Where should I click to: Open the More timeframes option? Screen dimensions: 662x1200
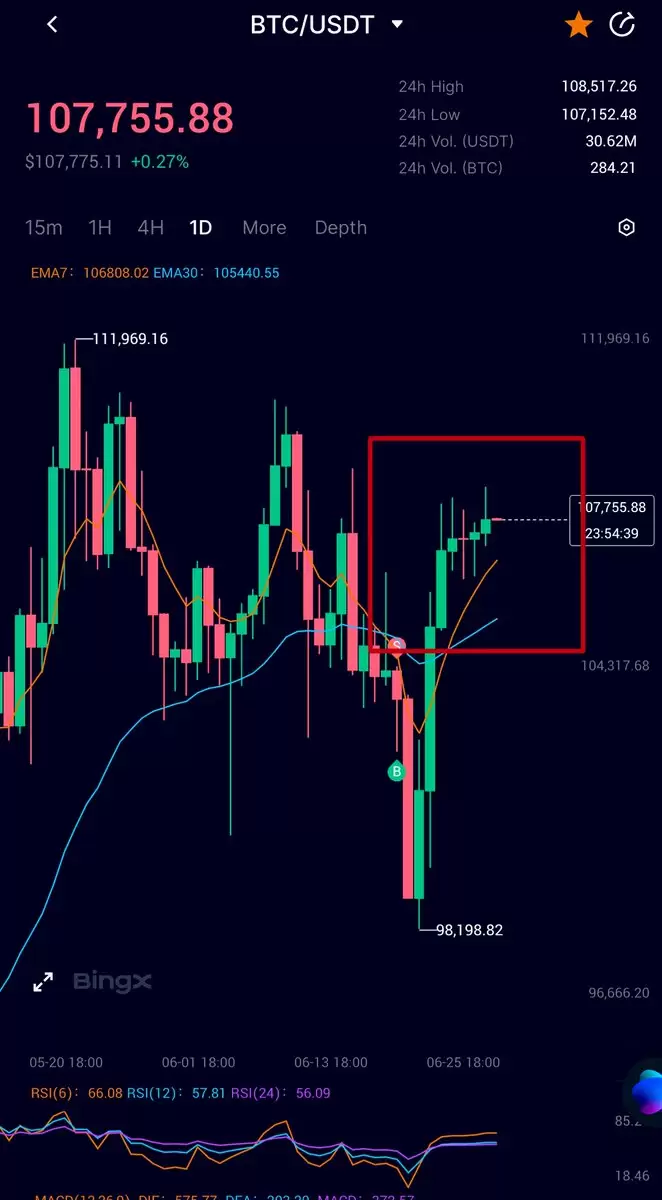(264, 228)
